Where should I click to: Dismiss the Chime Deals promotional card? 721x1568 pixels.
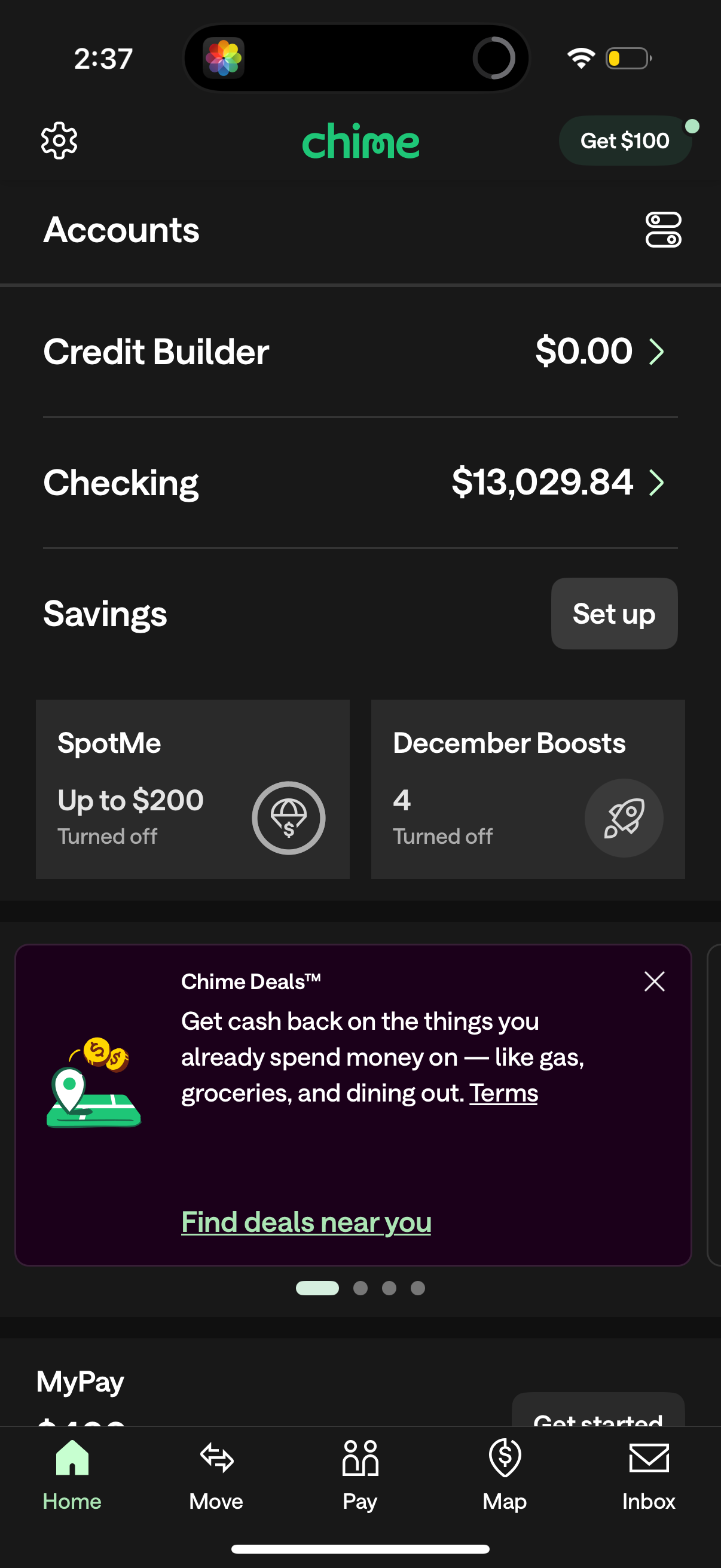[654, 981]
